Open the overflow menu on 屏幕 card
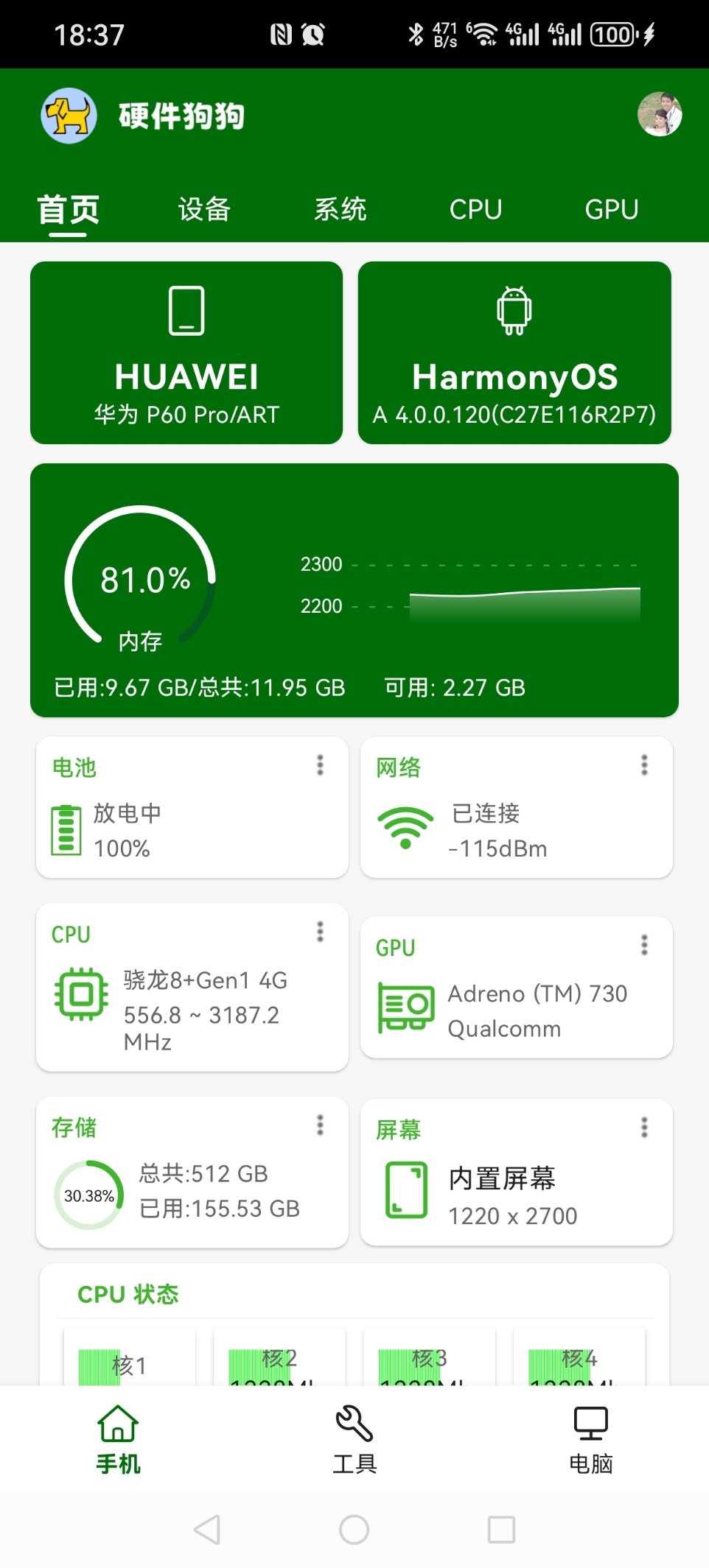 coord(644,1128)
